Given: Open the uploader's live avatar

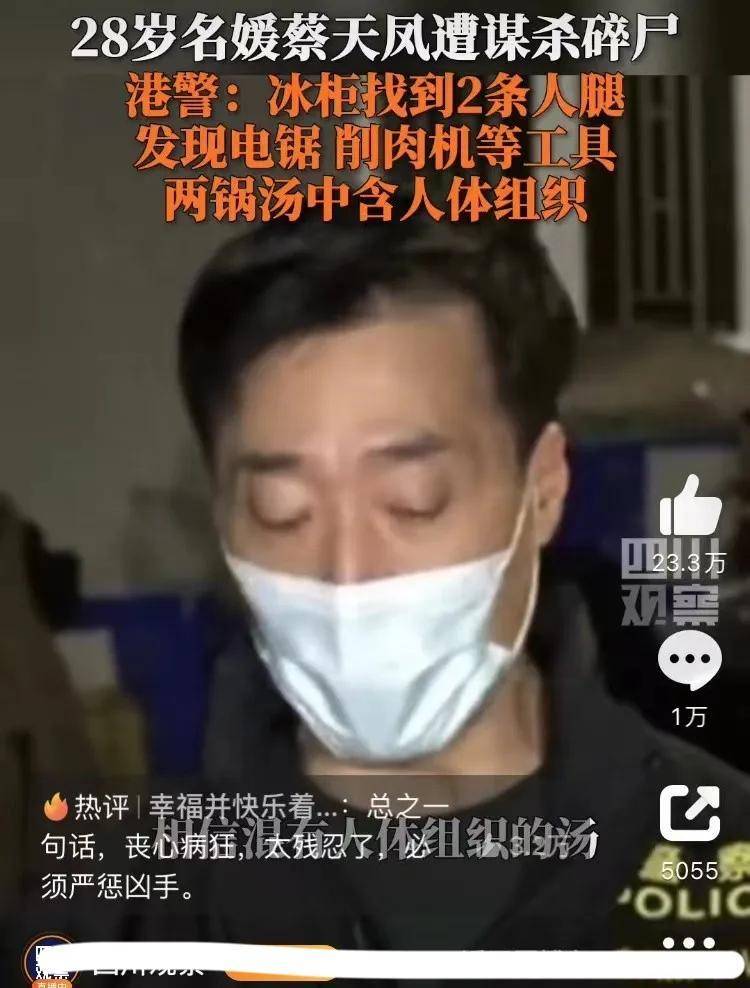Looking at the screenshot, I should coord(52,962).
